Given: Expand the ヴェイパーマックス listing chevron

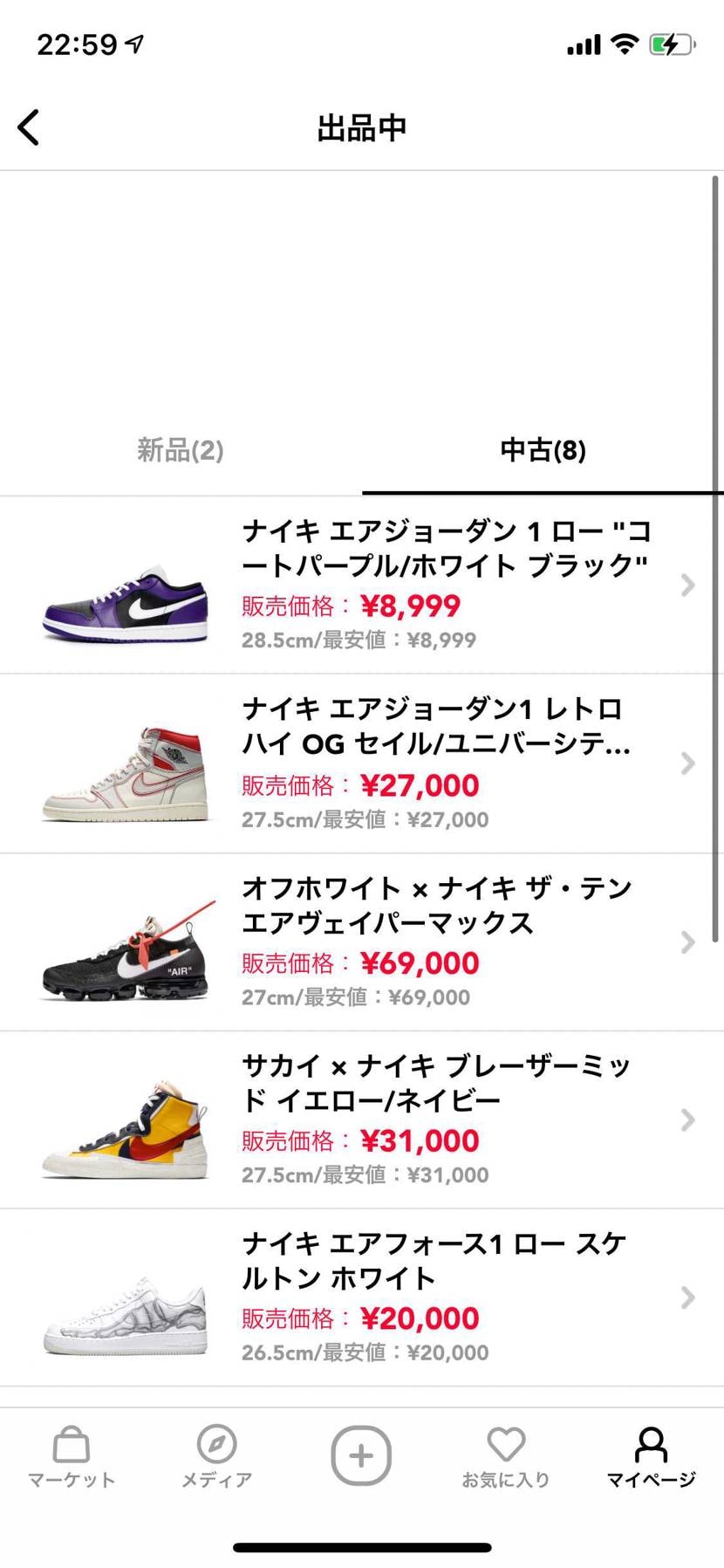Looking at the screenshot, I should (x=688, y=942).
